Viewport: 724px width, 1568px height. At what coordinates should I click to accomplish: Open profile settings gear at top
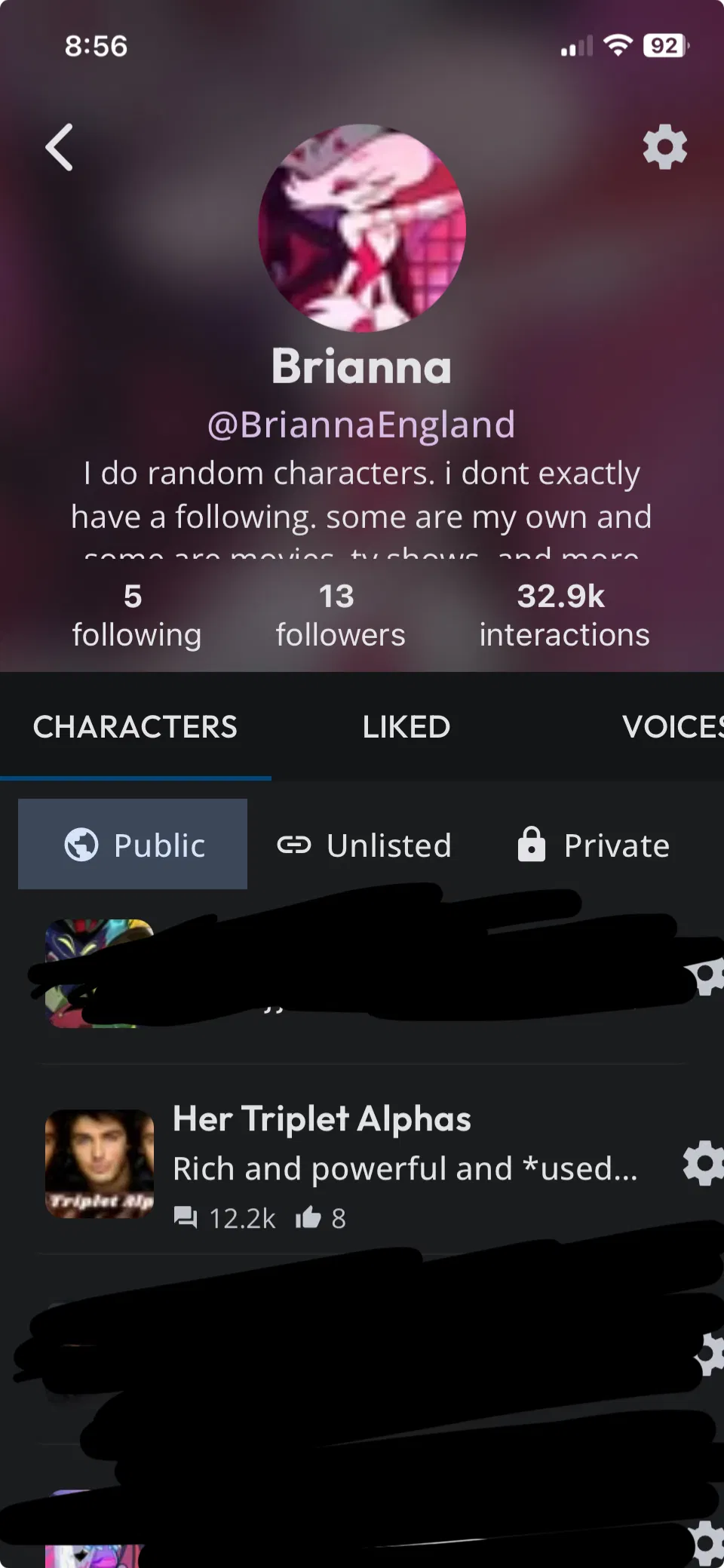[x=664, y=148]
